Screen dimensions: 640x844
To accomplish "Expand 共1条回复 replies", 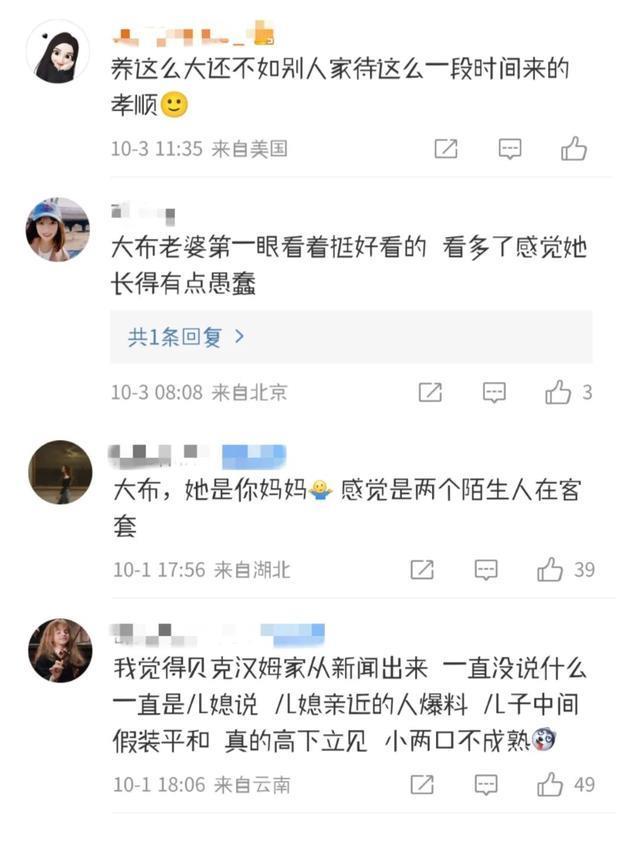I will (187, 337).
